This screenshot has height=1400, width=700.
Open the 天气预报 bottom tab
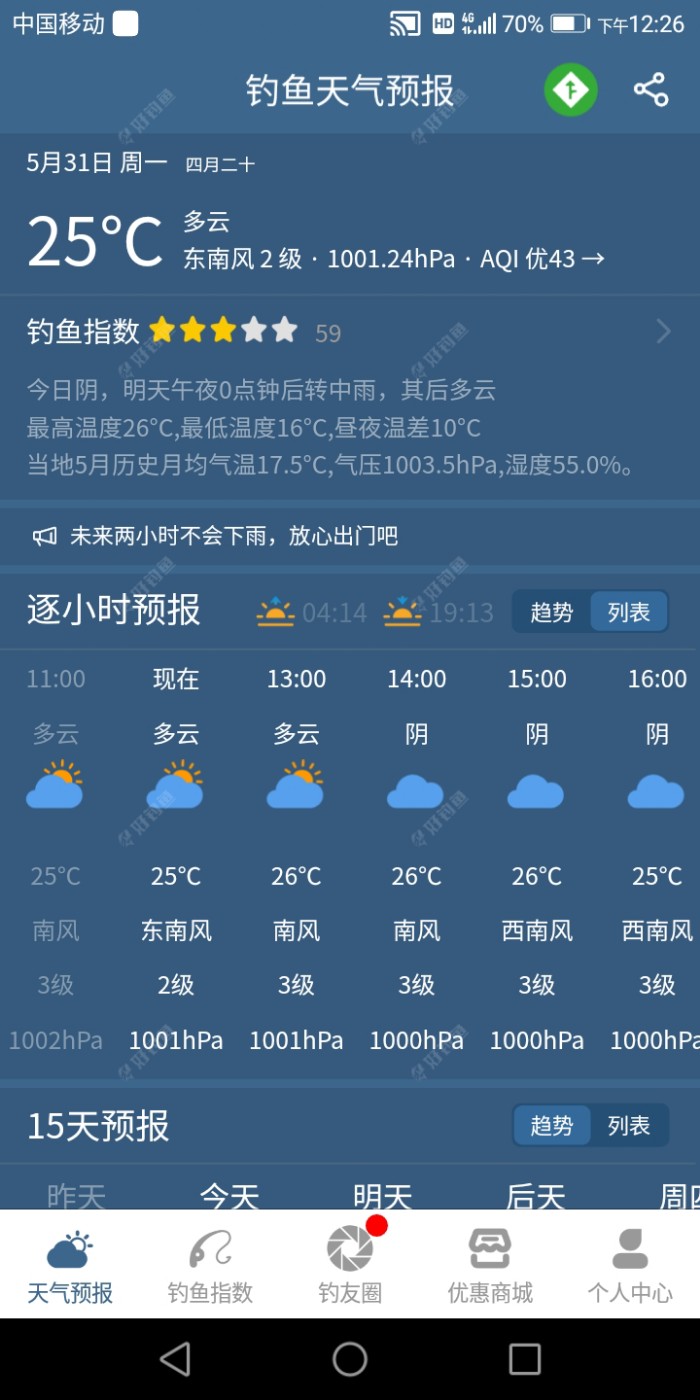[x=70, y=1266]
